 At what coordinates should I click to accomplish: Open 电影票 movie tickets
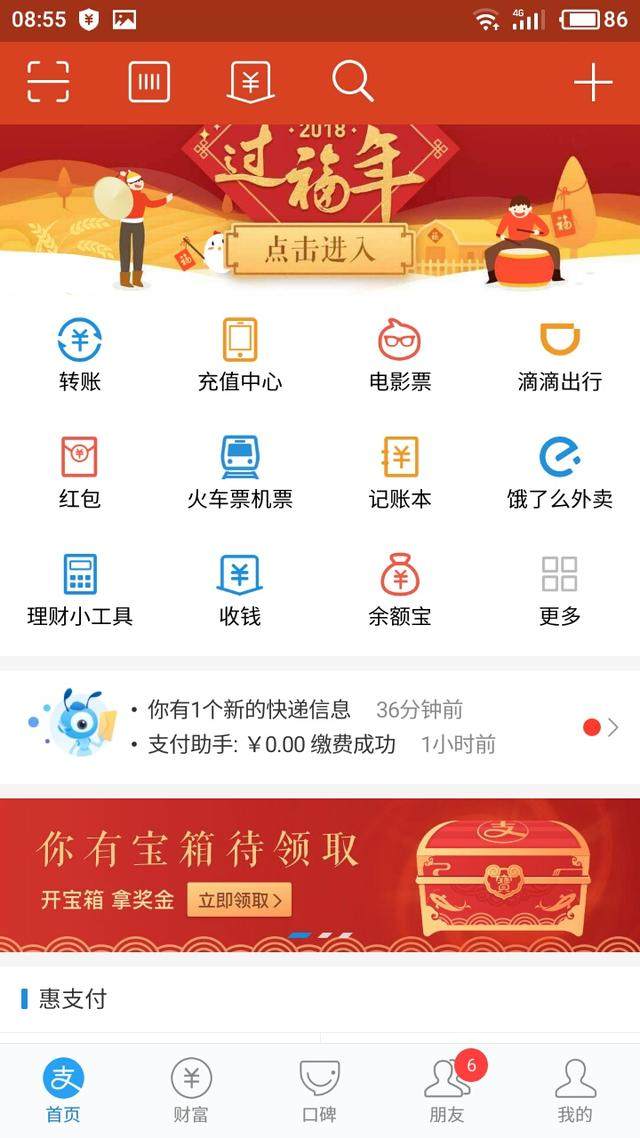pos(400,356)
